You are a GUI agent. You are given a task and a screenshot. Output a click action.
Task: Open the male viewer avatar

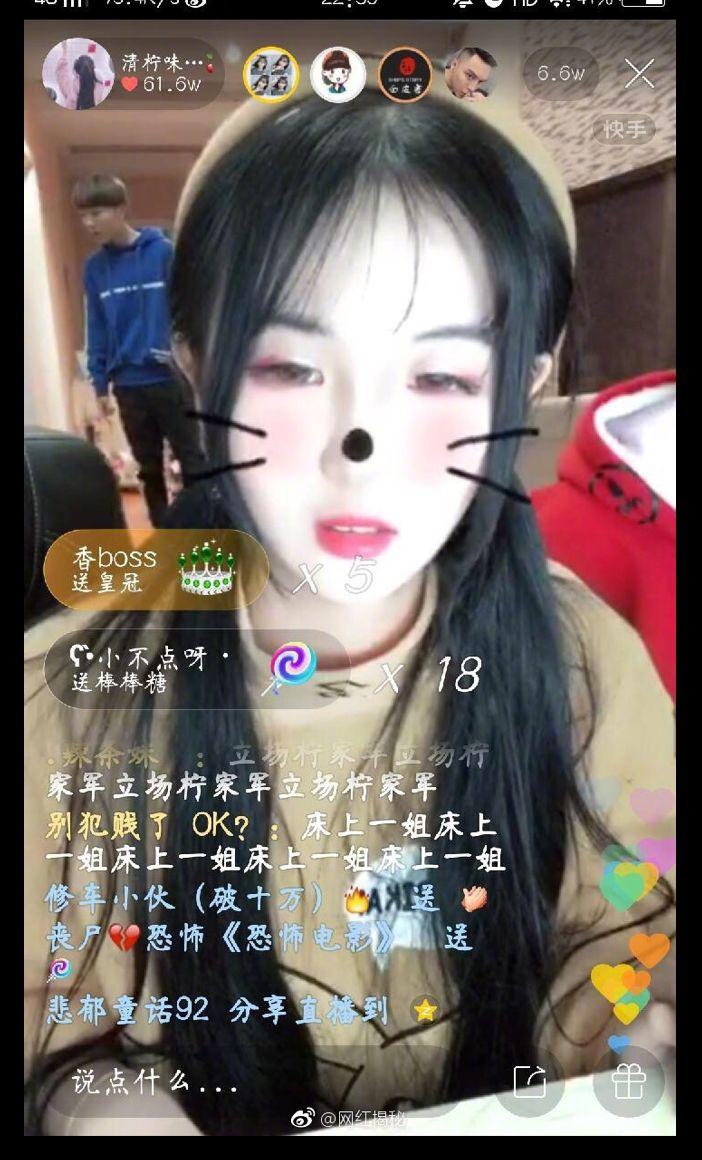[x=470, y=74]
